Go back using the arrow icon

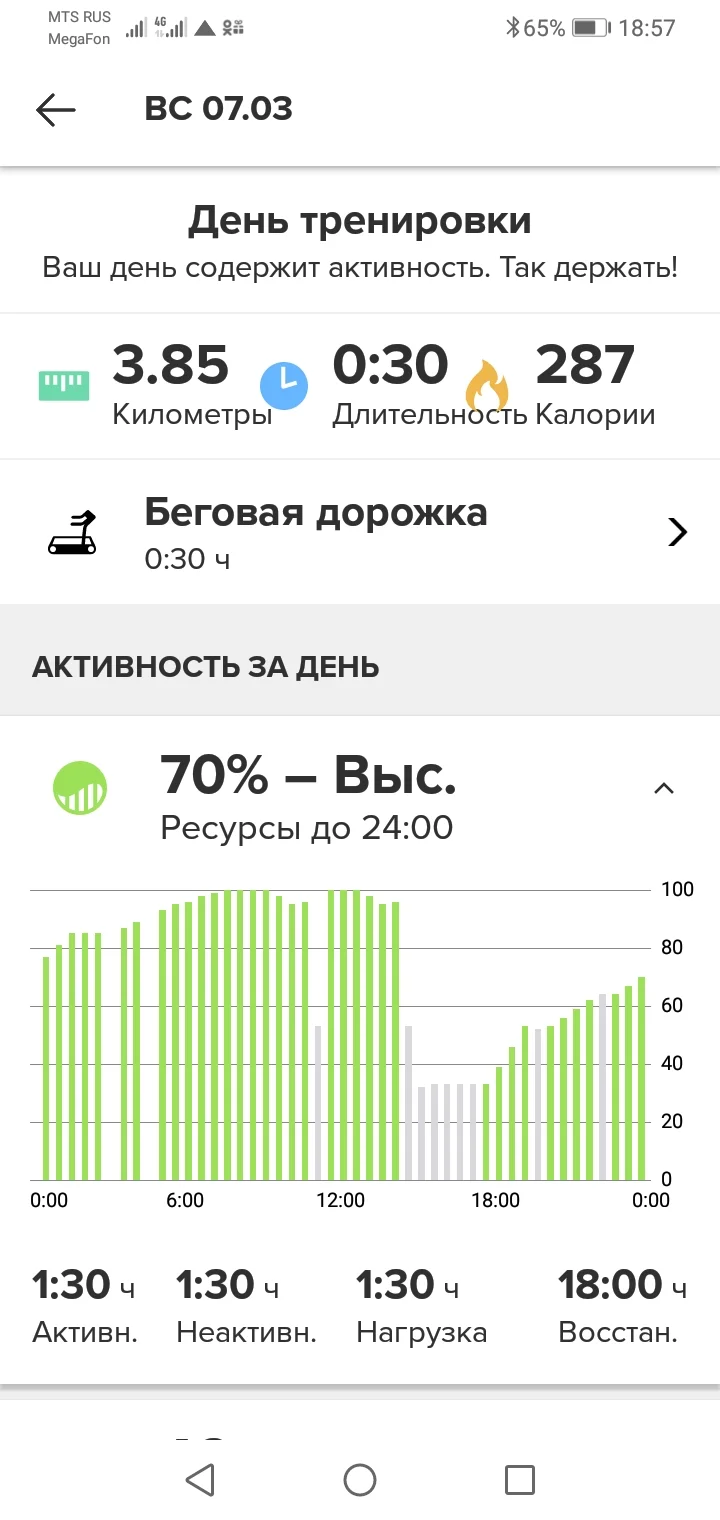point(56,110)
